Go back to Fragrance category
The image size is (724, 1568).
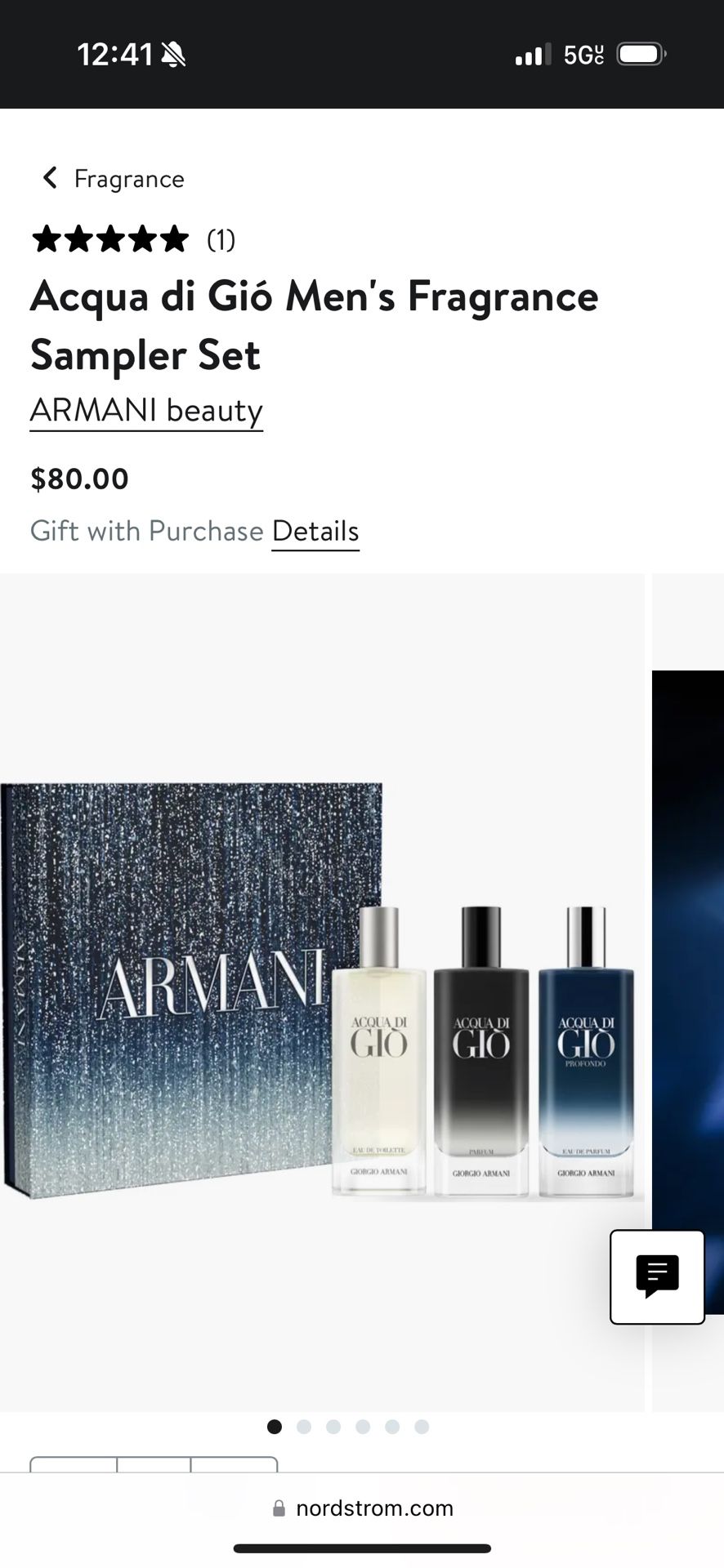(x=113, y=179)
